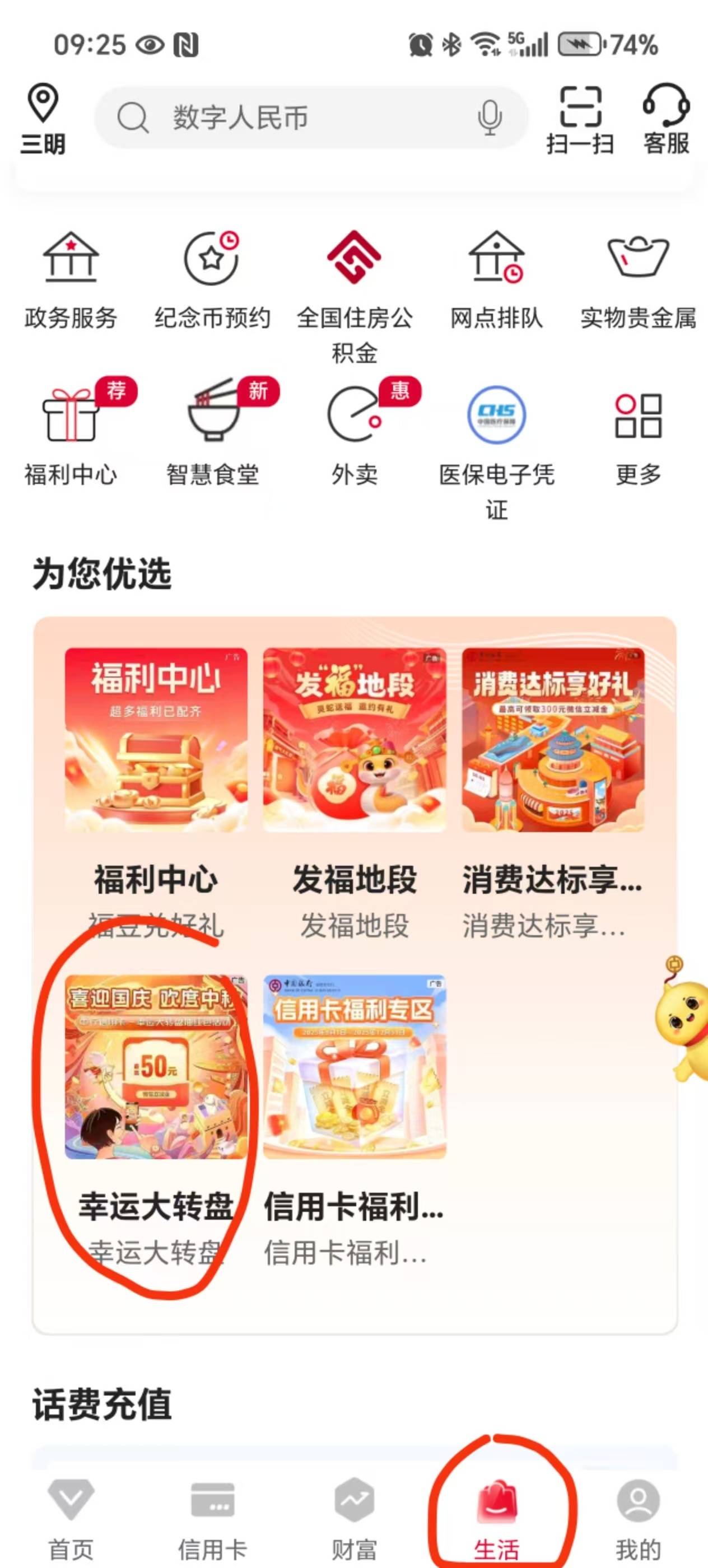Start voice search with the microphone
This screenshot has height=1568, width=708.
[490, 118]
